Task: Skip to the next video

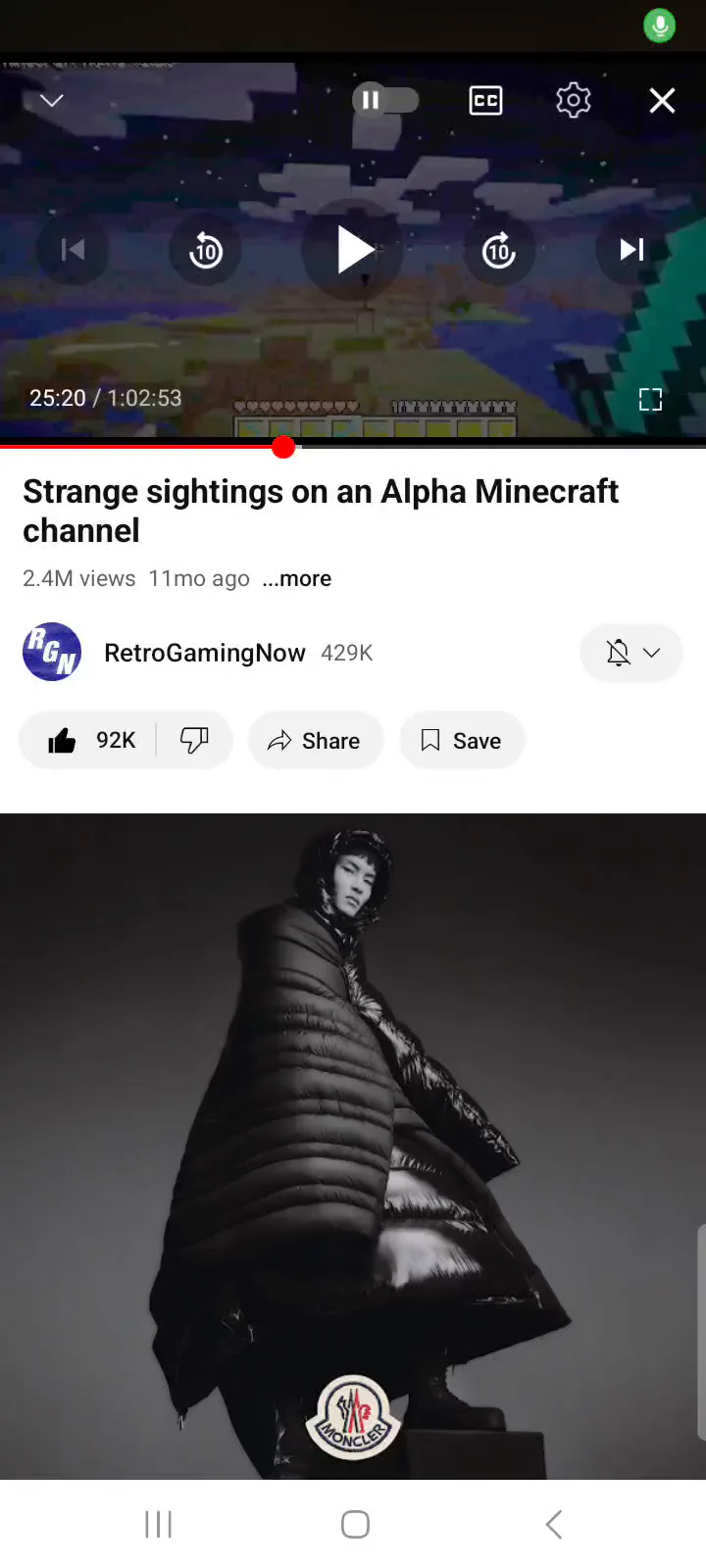Action: pos(632,250)
